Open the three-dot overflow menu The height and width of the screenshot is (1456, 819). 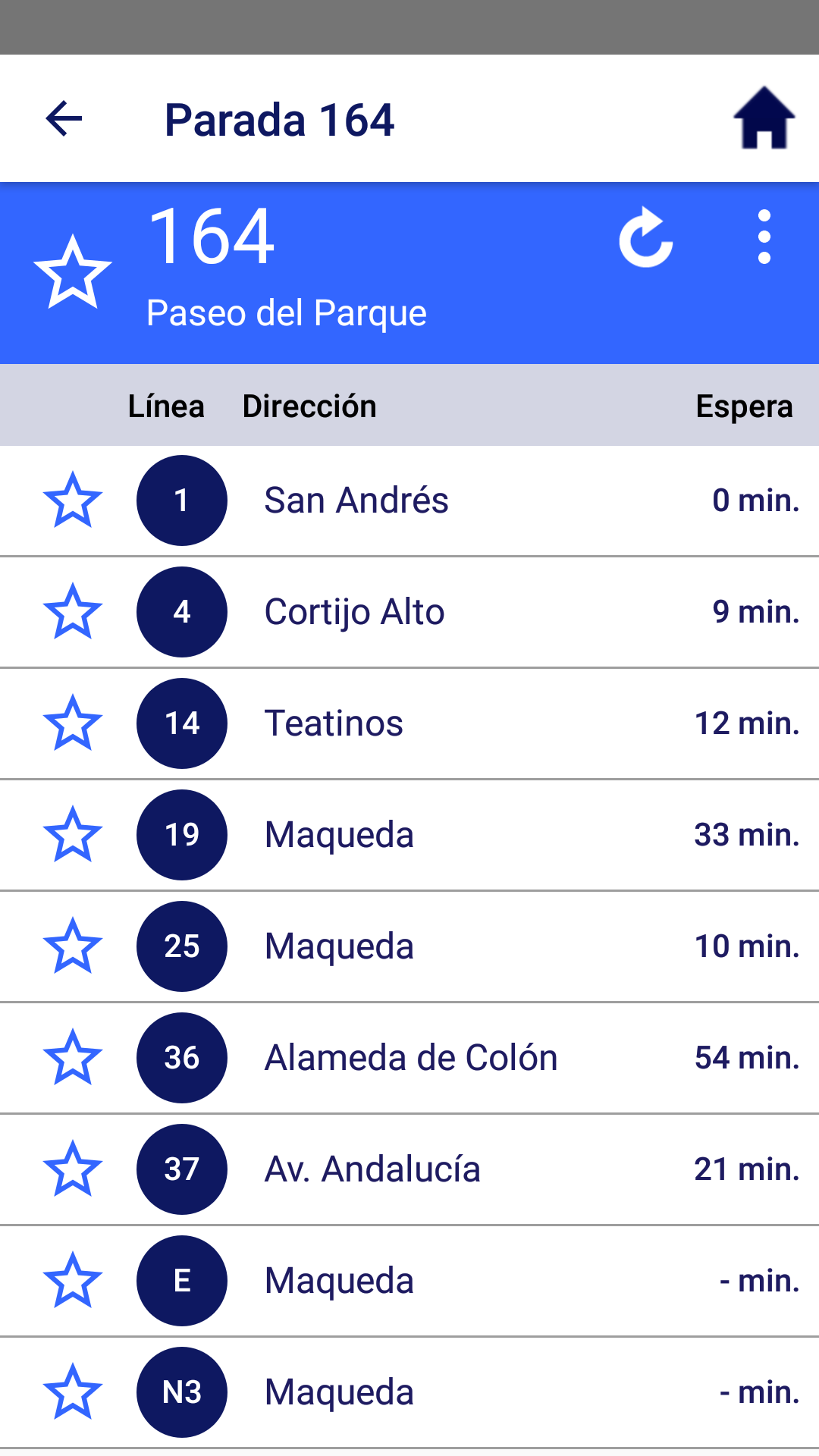764,237
